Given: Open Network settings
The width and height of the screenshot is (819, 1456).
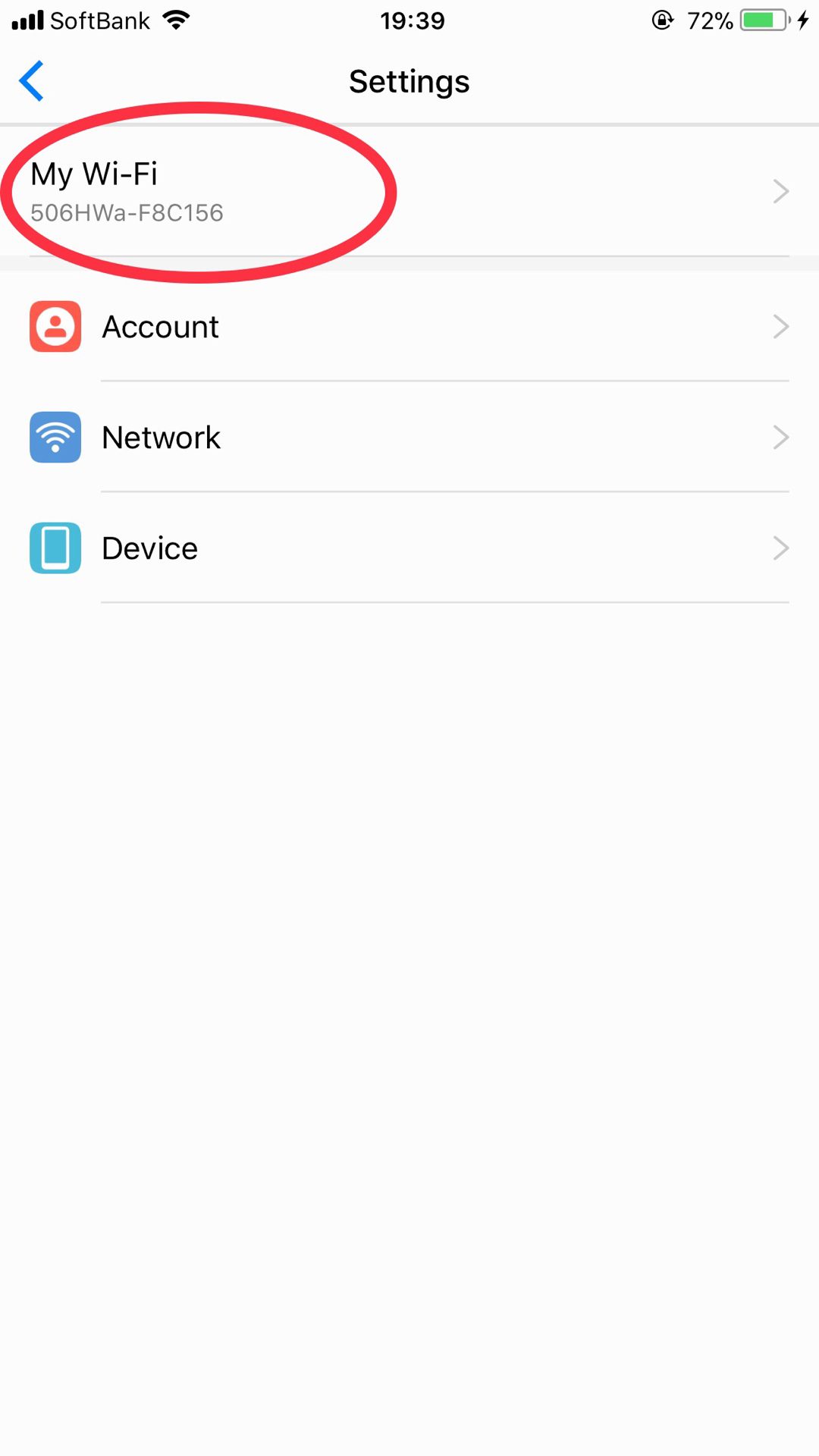Looking at the screenshot, I should pyautogui.click(x=409, y=438).
